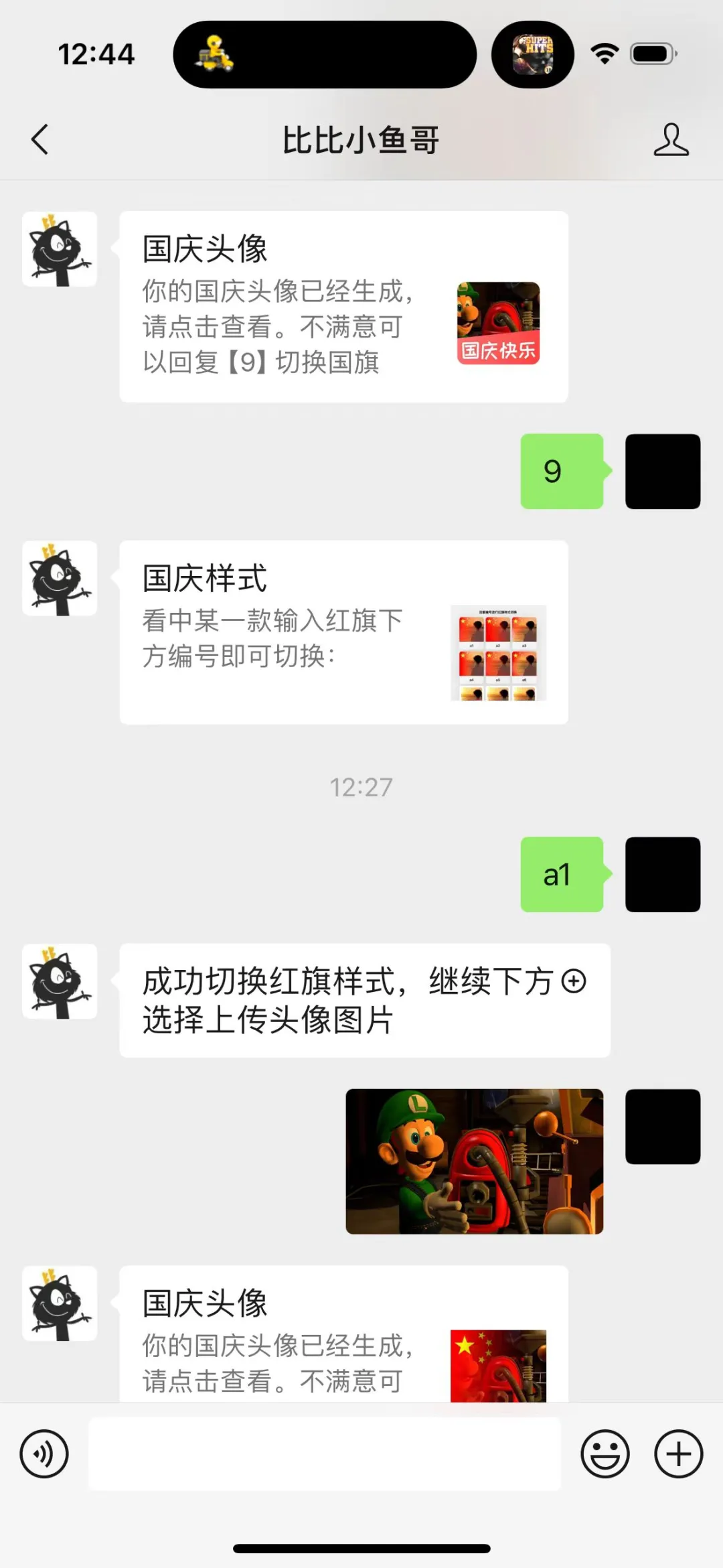Go back using the left chevron
The height and width of the screenshot is (1568, 723).
[x=40, y=140]
